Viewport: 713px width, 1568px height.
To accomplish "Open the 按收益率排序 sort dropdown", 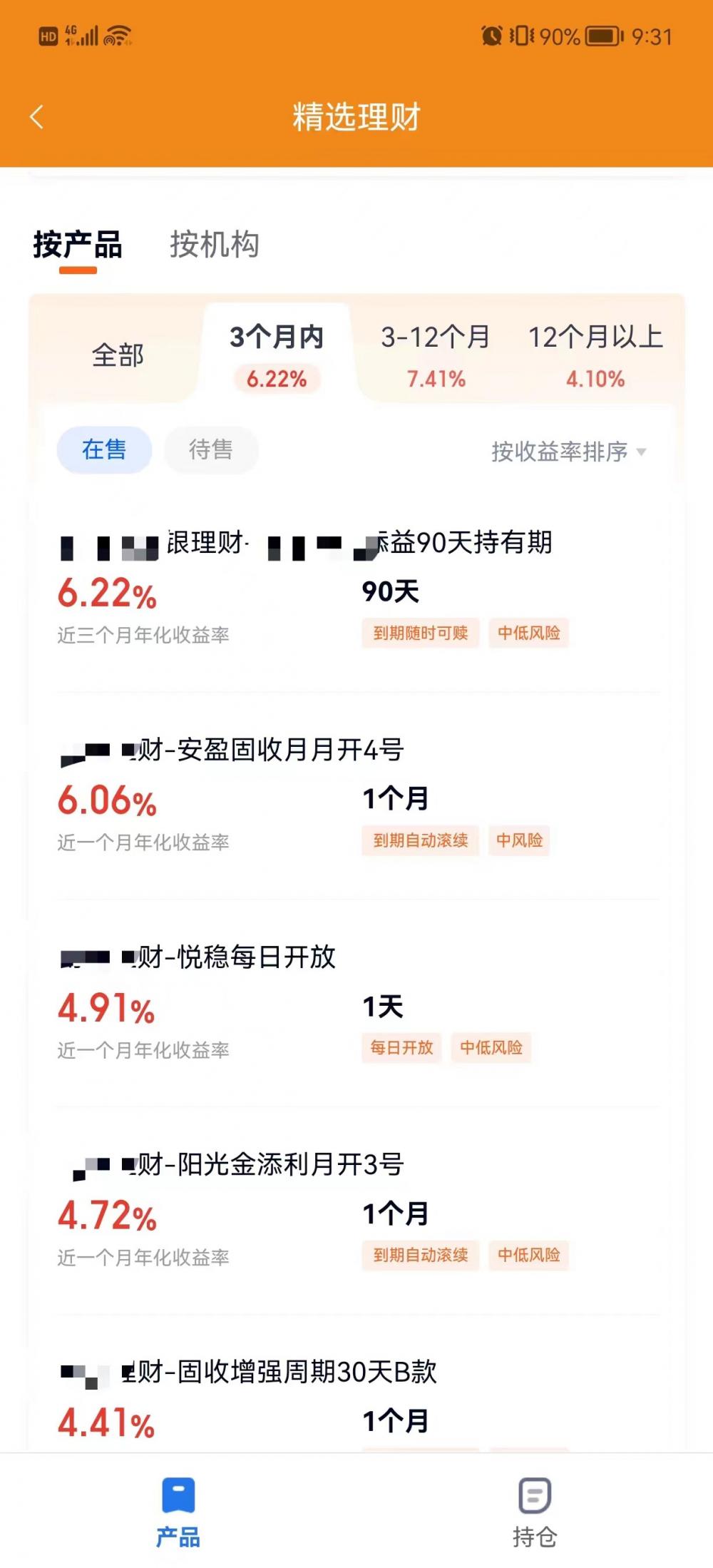I will 568,452.
